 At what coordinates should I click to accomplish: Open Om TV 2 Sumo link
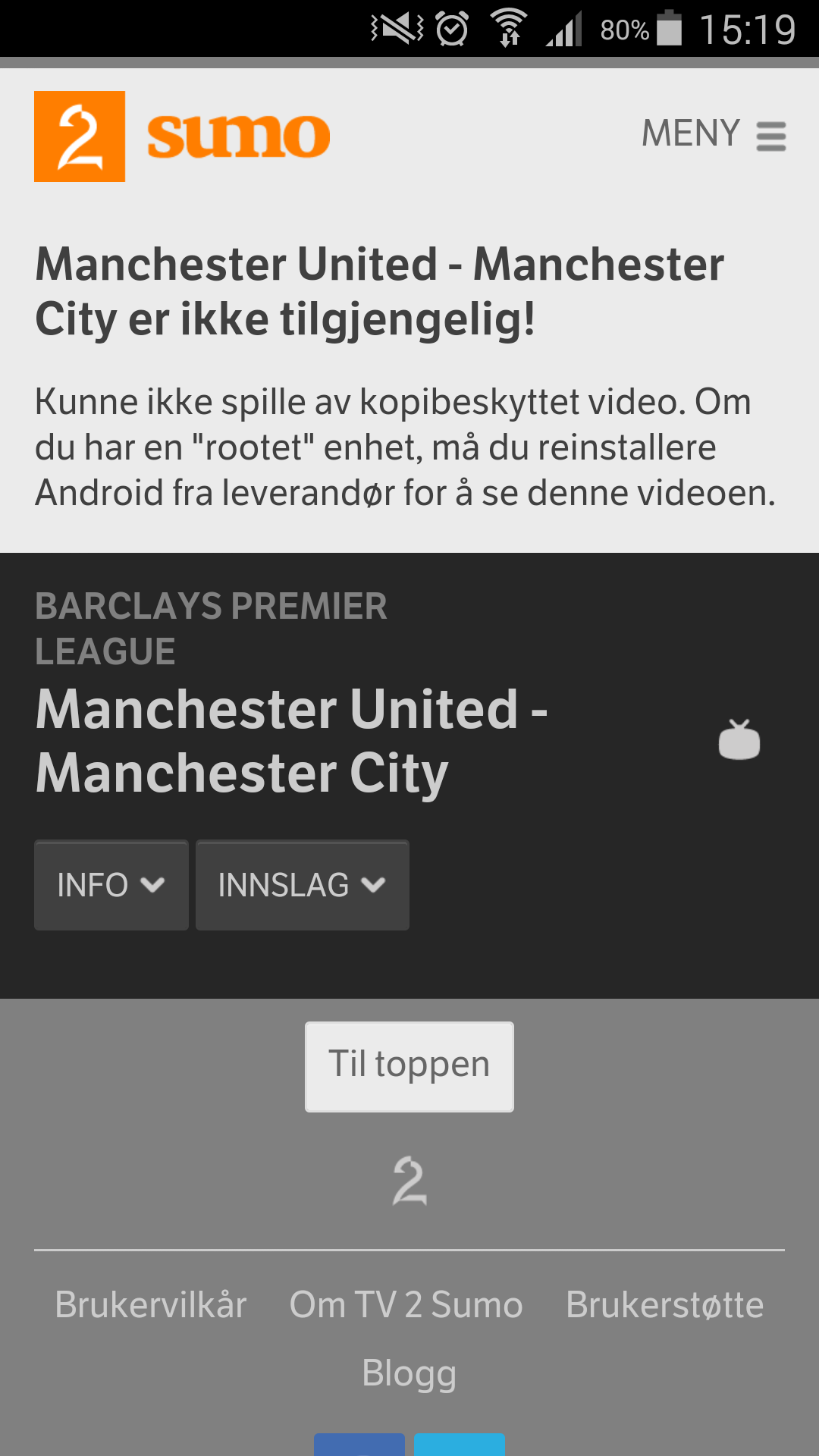pyautogui.click(x=406, y=1305)
